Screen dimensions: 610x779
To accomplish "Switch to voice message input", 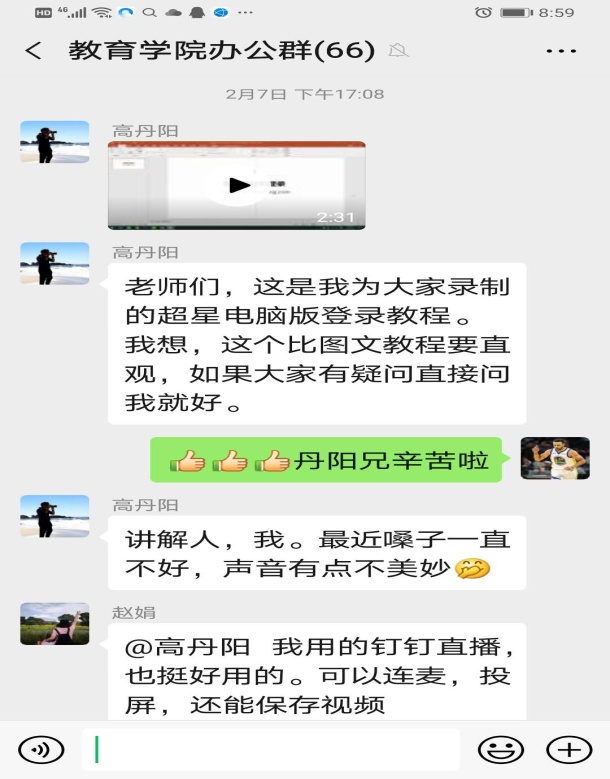I will [41, 749].
